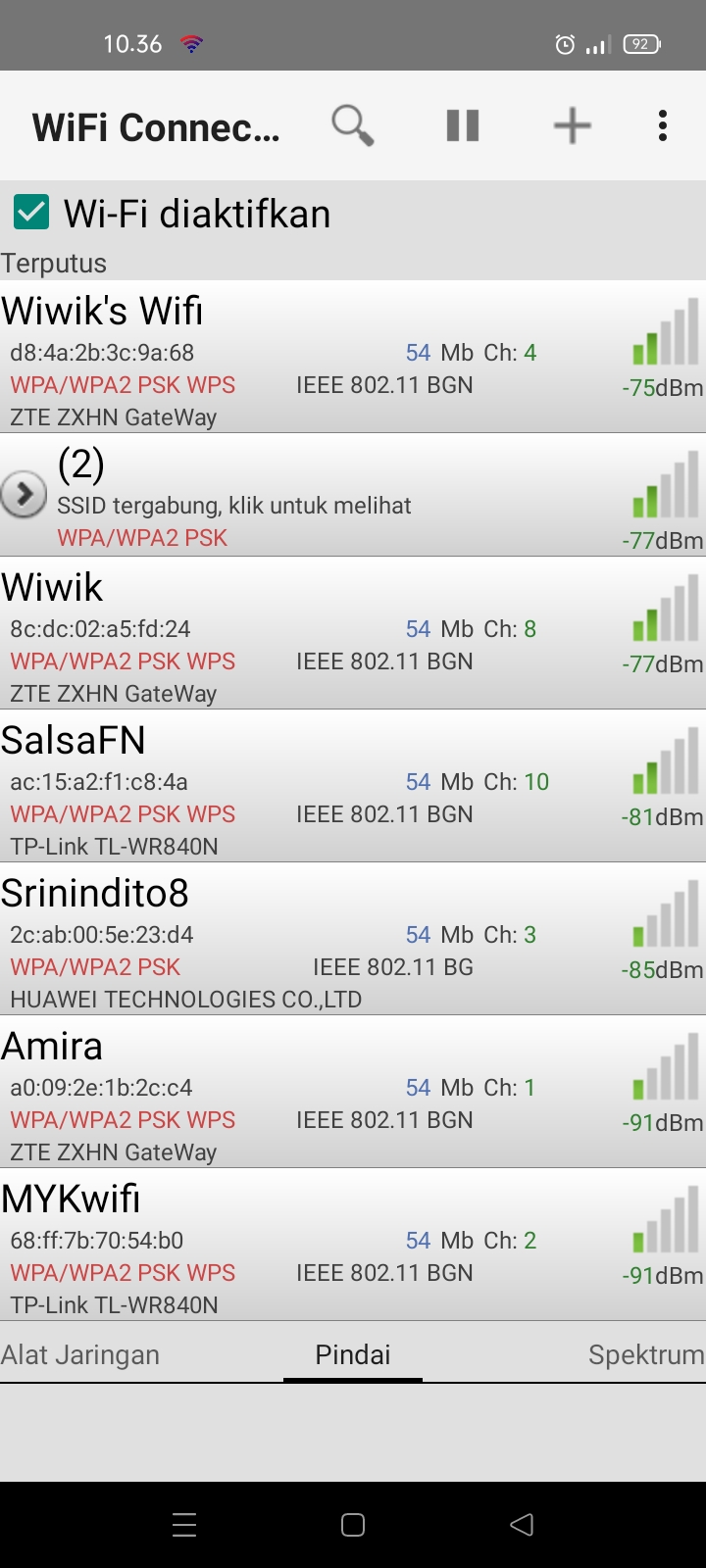Open the search magnifier icon
The width and height of the screenshot is (706, 1568).
click(352, 125)
